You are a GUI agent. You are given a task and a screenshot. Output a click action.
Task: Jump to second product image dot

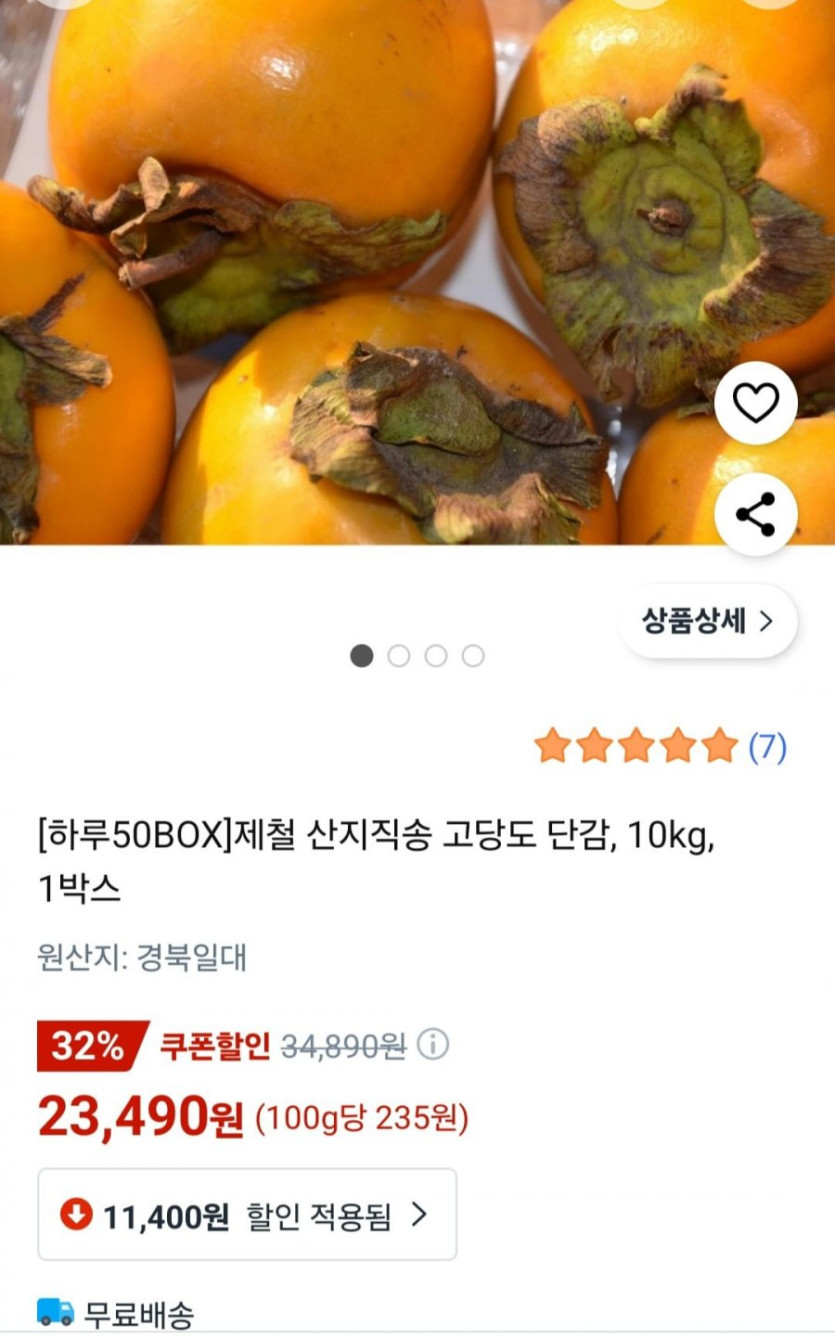pos(399,656)
